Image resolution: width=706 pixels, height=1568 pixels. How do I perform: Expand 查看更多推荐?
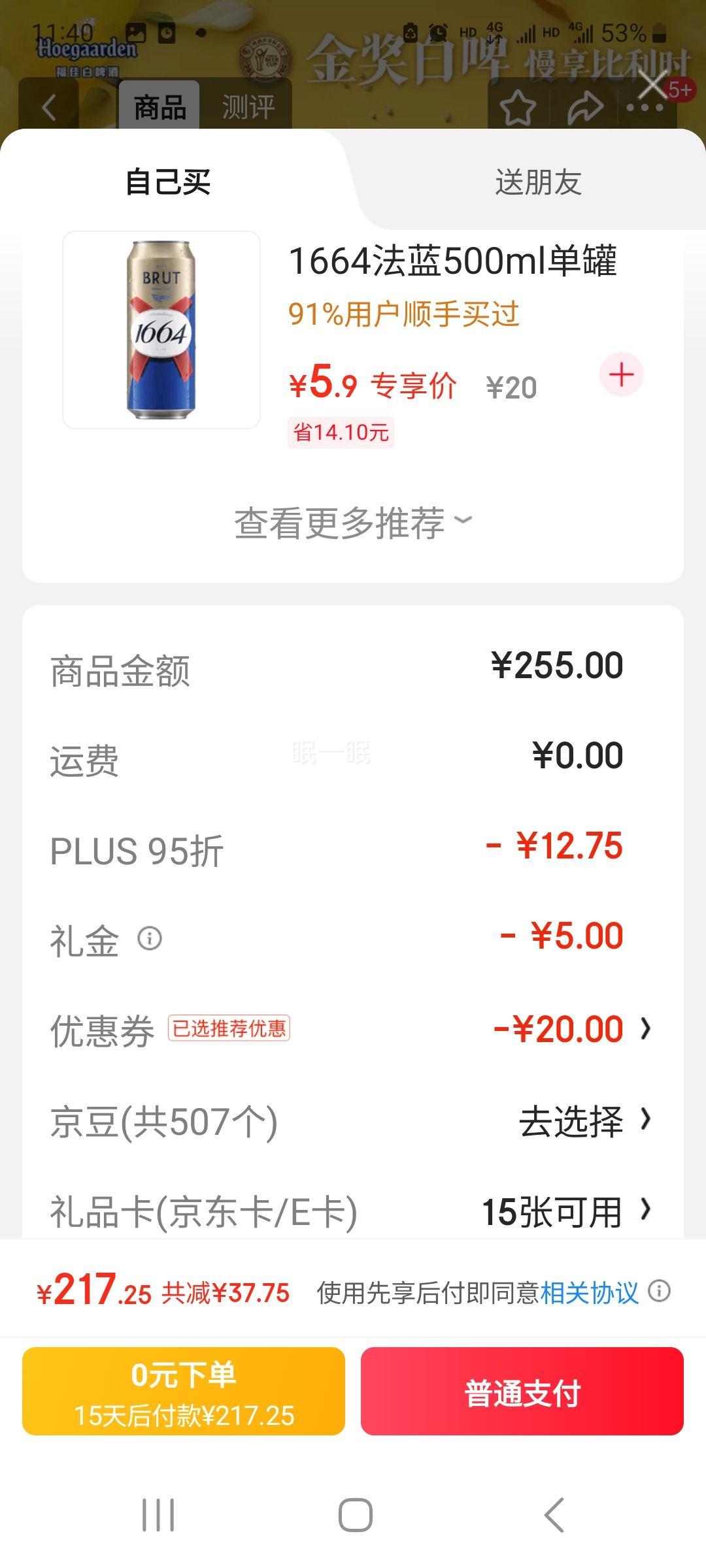[353, 523]
